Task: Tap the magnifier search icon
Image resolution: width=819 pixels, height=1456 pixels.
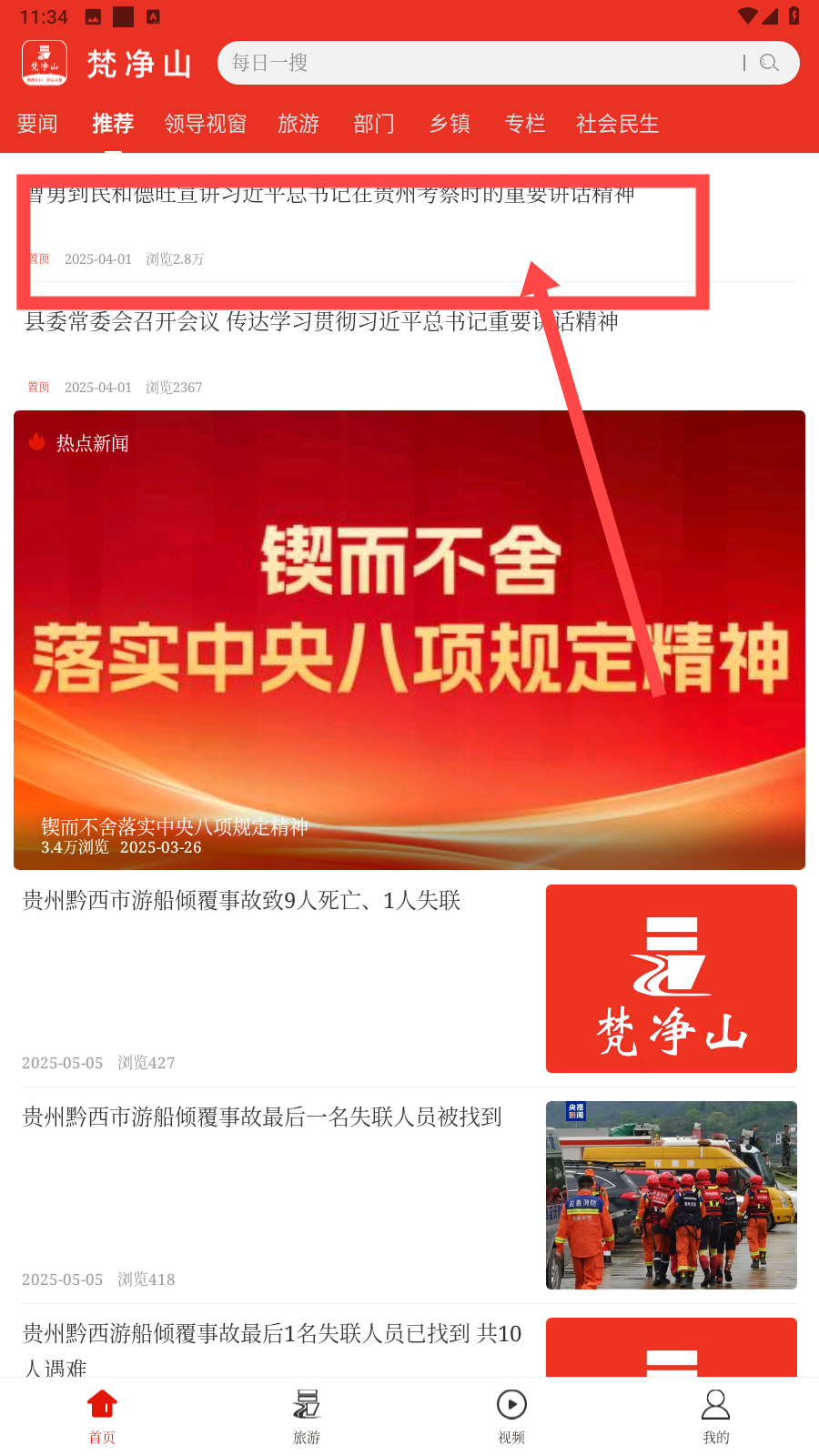Action: pos(770,63)
